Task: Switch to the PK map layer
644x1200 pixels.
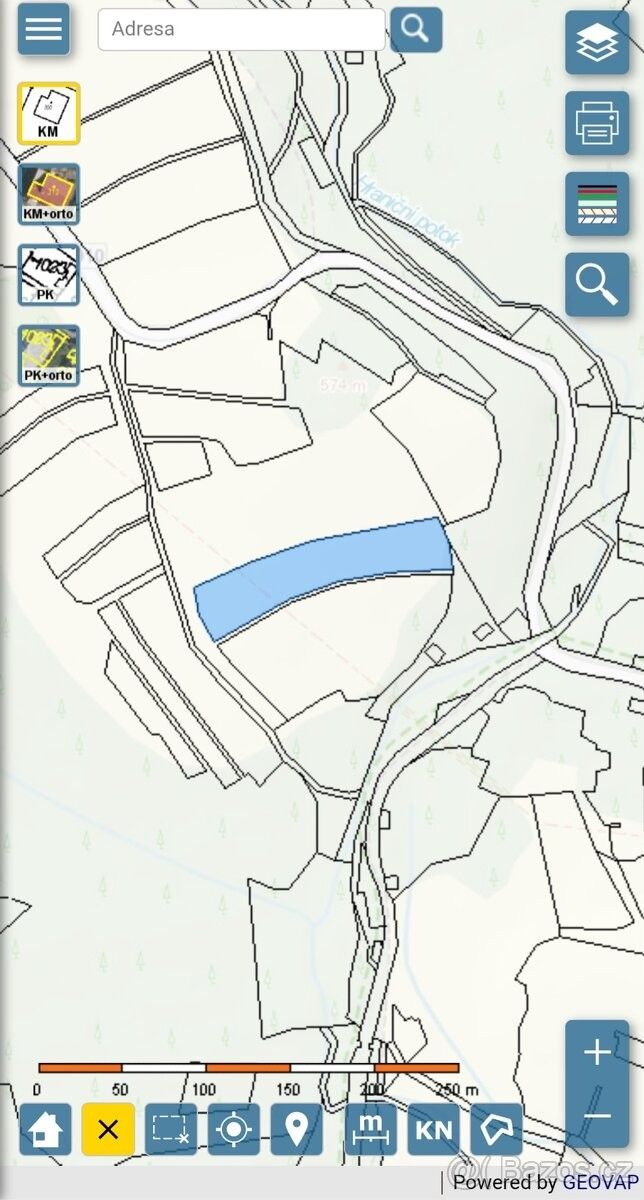Action: [48, 275]
